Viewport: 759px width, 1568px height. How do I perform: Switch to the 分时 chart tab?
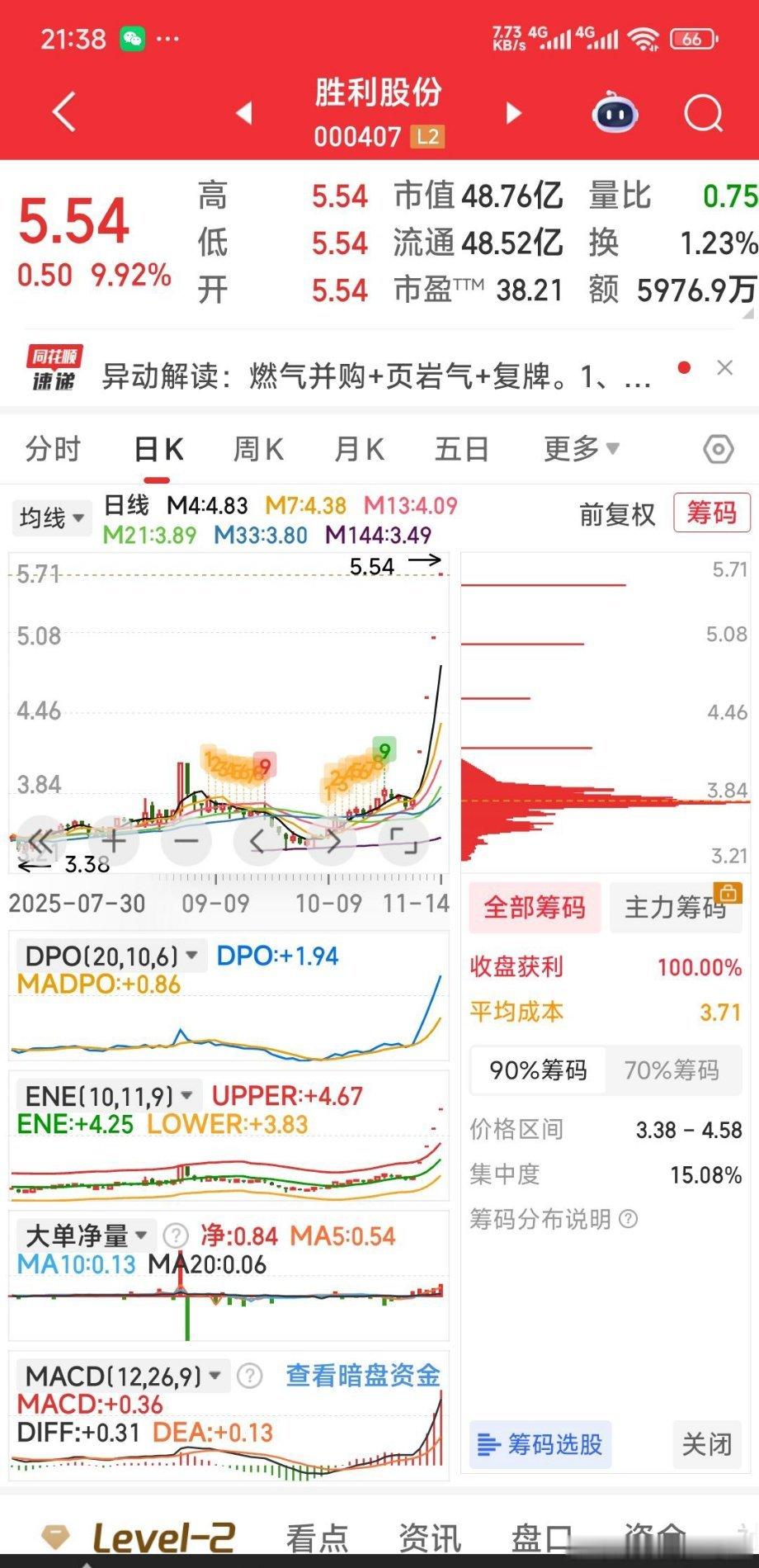pos(53,450)
